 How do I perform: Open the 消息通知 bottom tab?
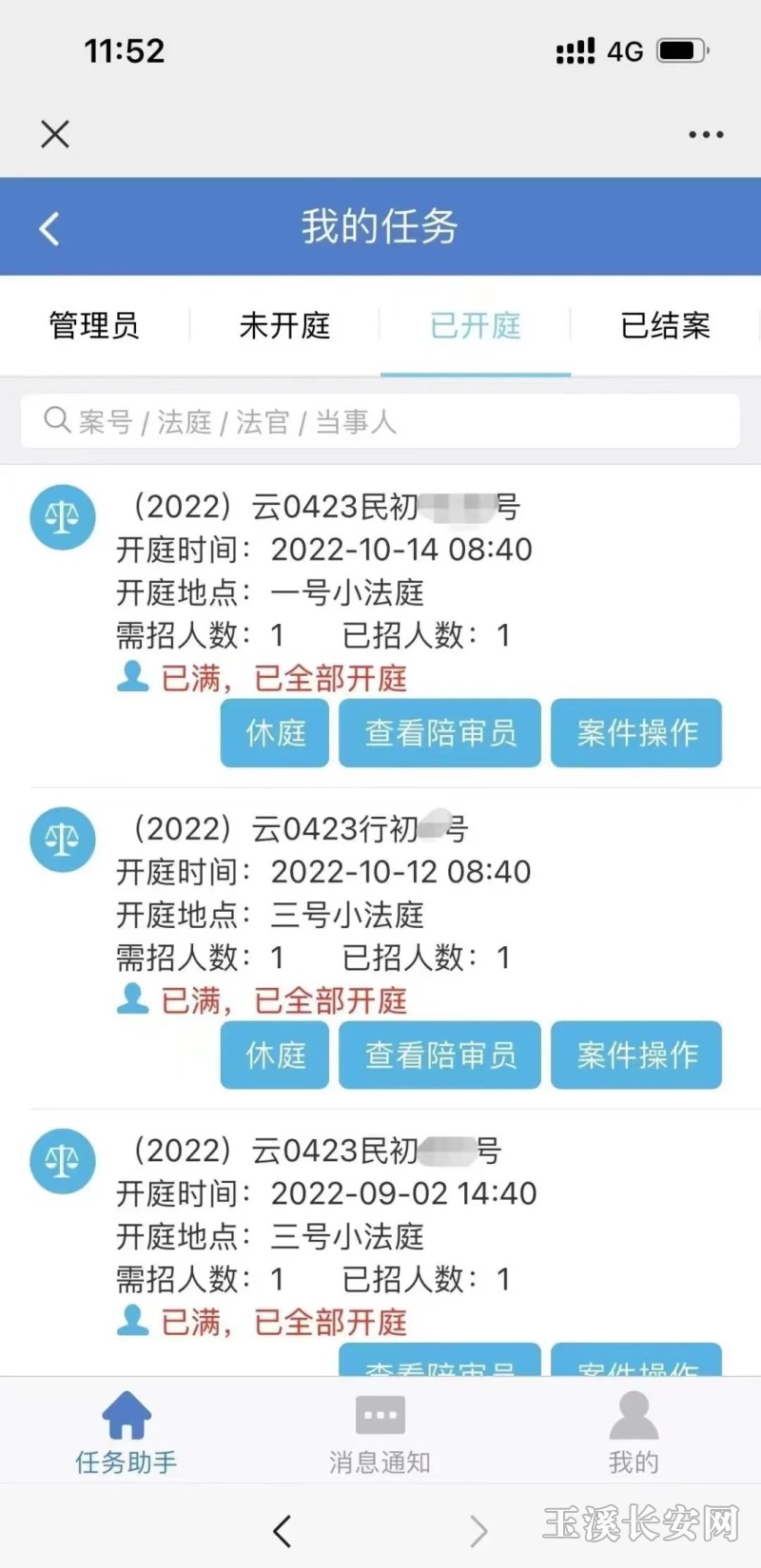tap(380, 1432)
